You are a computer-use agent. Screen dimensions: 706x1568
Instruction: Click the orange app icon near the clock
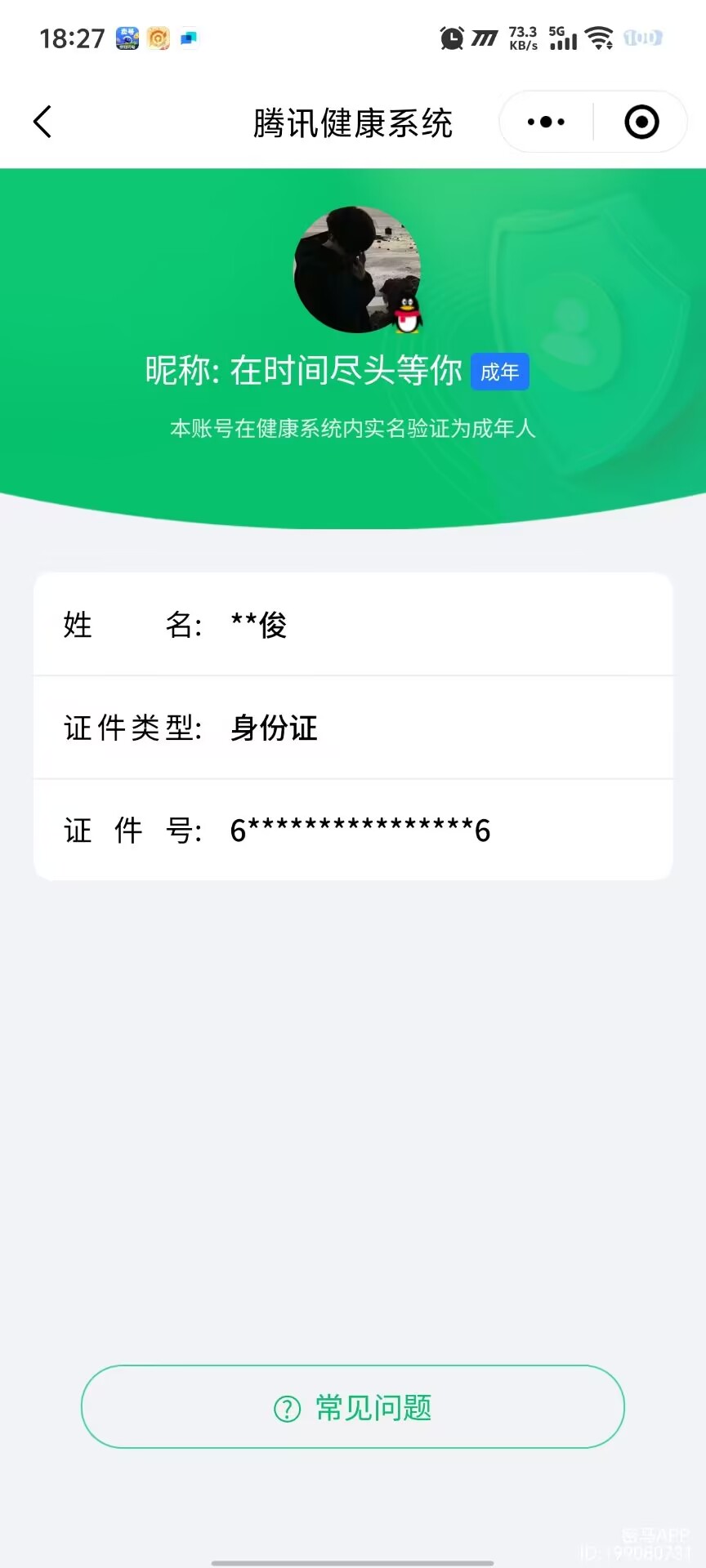click(160, 38)
